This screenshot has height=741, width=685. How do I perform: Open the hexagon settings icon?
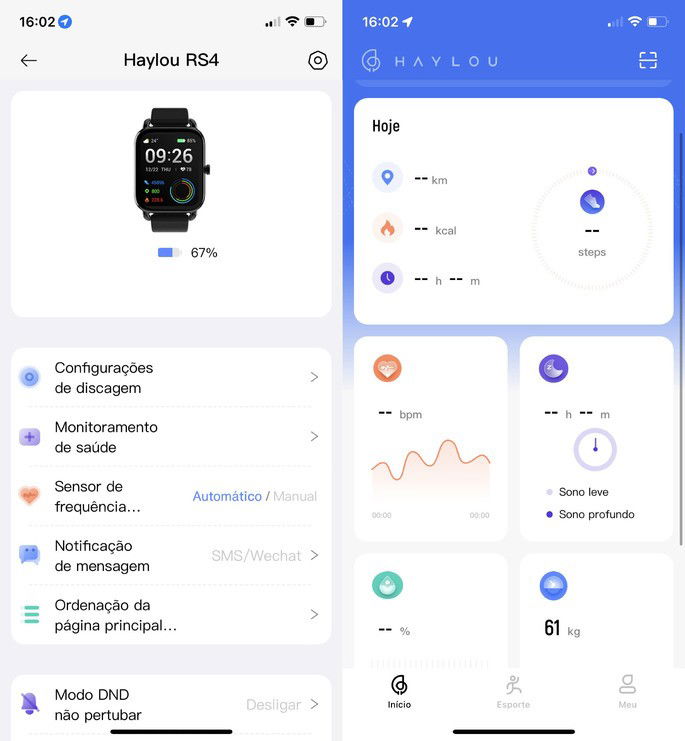click(317, 60)
